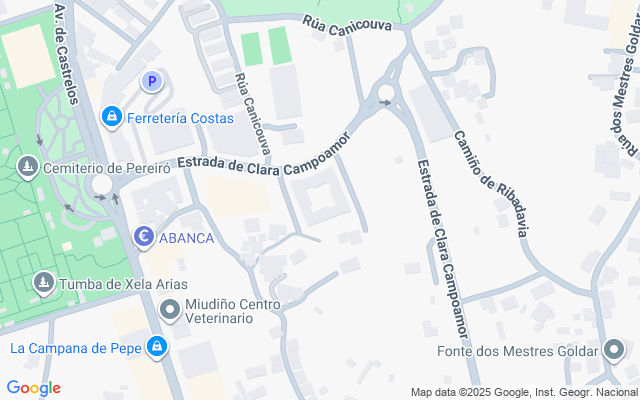The image size is (640, 400).
Task: Select the Fonte dos Mestres Goldar marker
Action: click(x=614, y=351)
